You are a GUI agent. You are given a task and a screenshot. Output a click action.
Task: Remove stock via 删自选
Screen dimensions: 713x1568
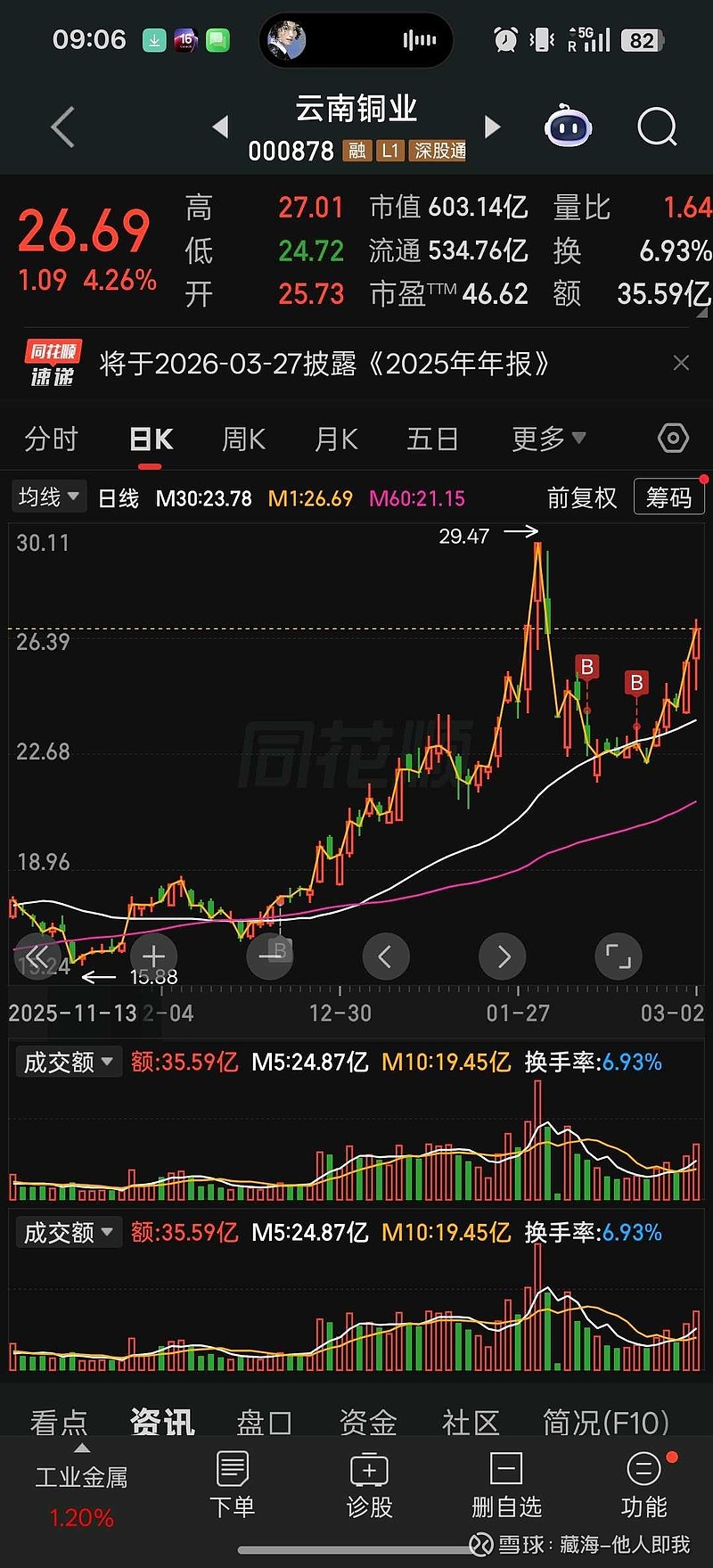(x=506, y=1486)
